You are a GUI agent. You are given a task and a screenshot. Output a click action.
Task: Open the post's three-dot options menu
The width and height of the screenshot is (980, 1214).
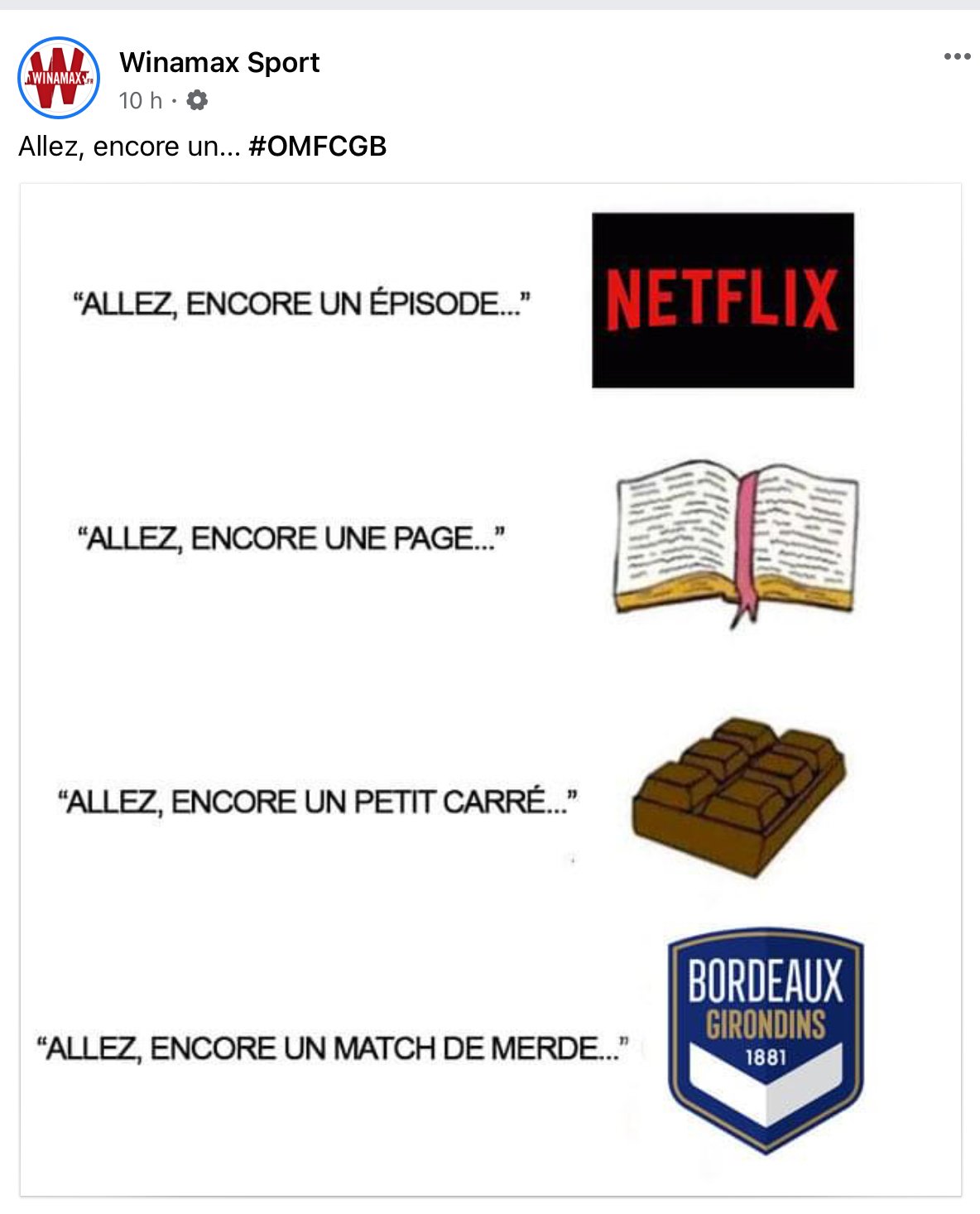click(x=957, y=56)
